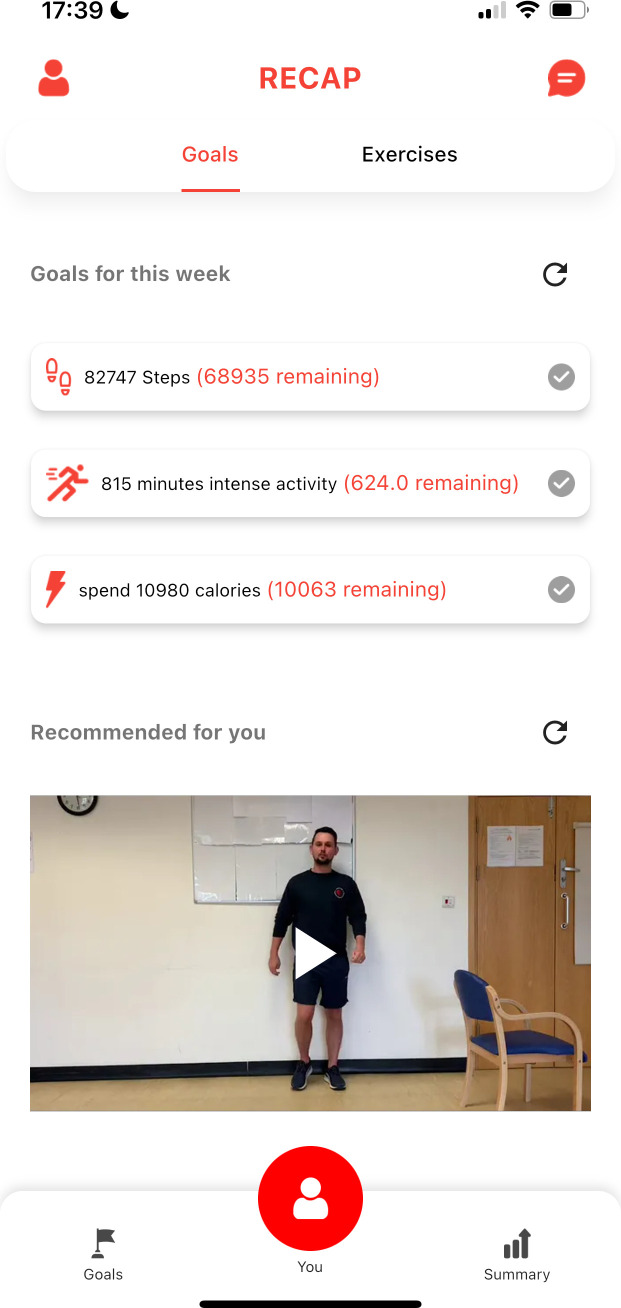Play the recommended exercise video

[x=313, y=953]
